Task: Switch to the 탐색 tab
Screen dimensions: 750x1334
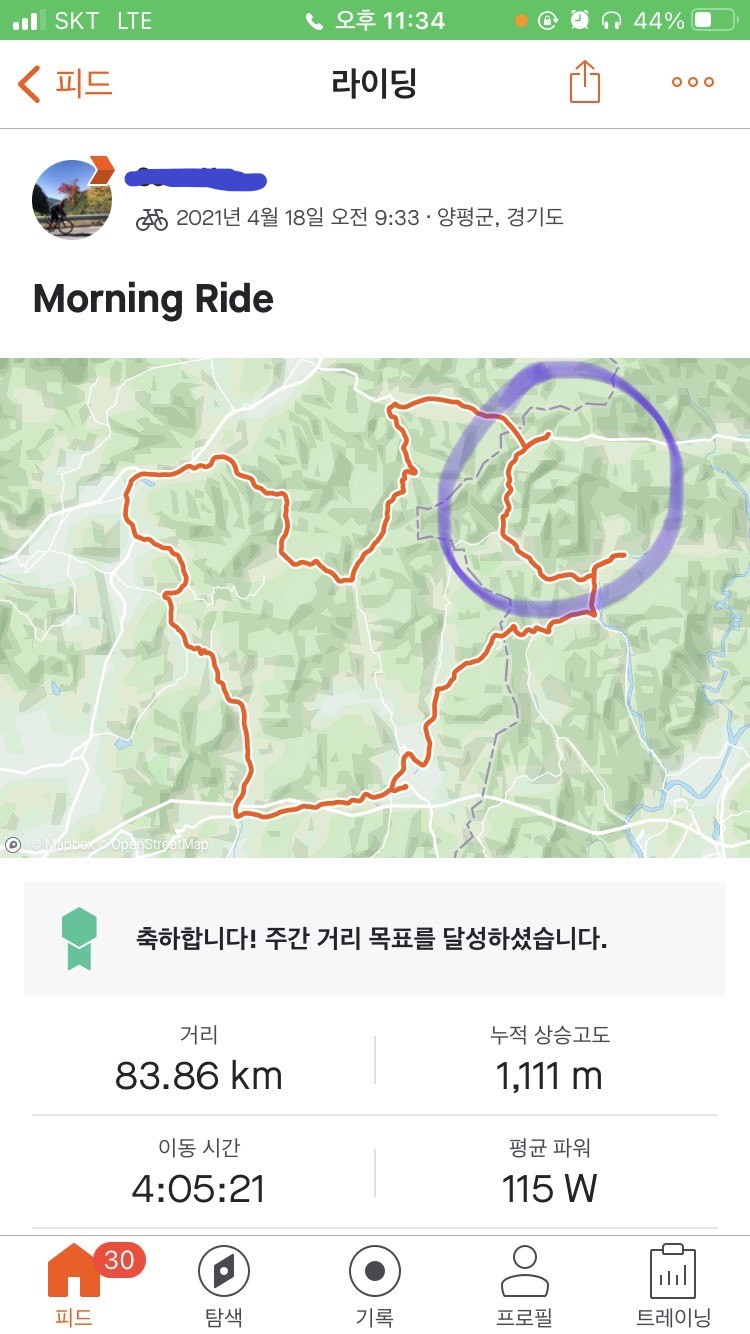Action: 224,1285
